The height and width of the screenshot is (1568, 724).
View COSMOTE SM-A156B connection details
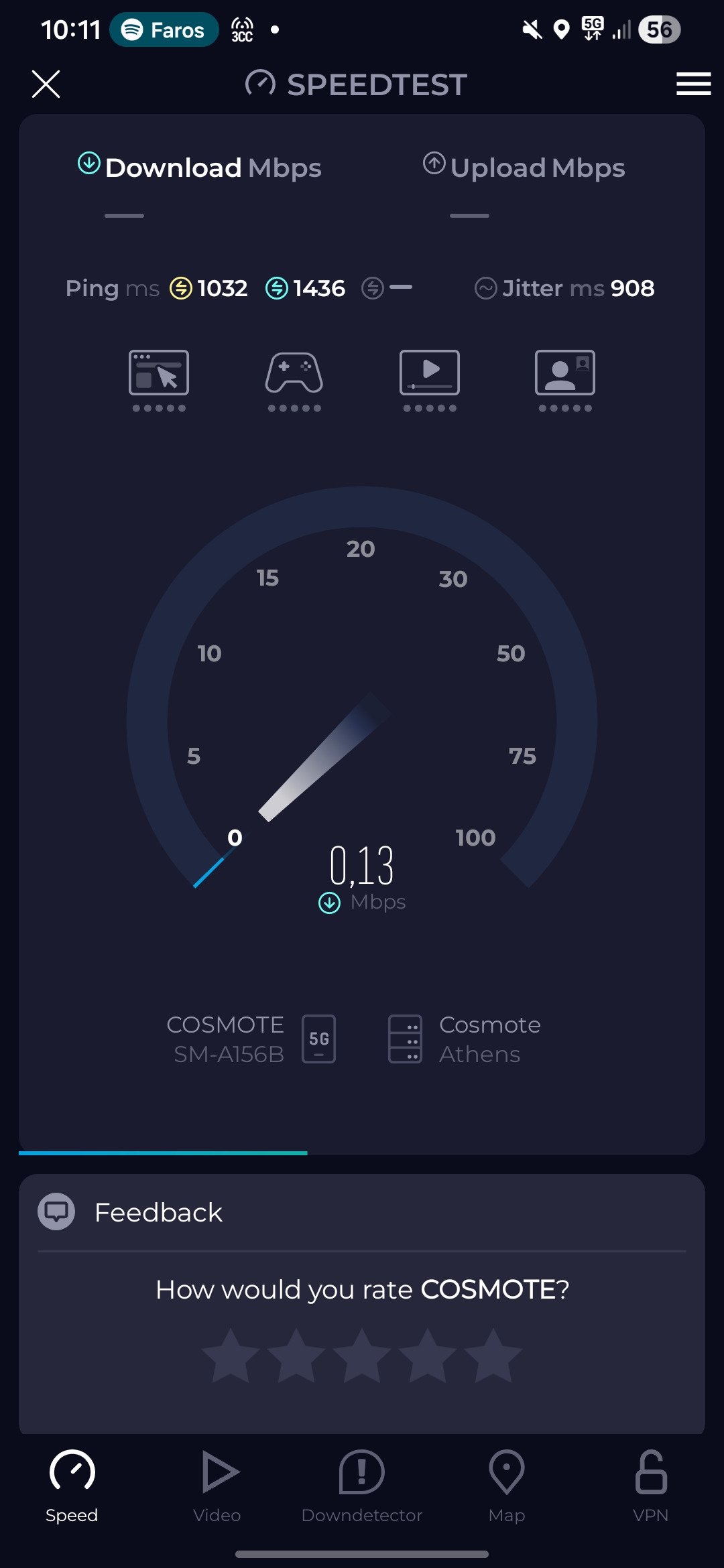tap(251, 1039)
